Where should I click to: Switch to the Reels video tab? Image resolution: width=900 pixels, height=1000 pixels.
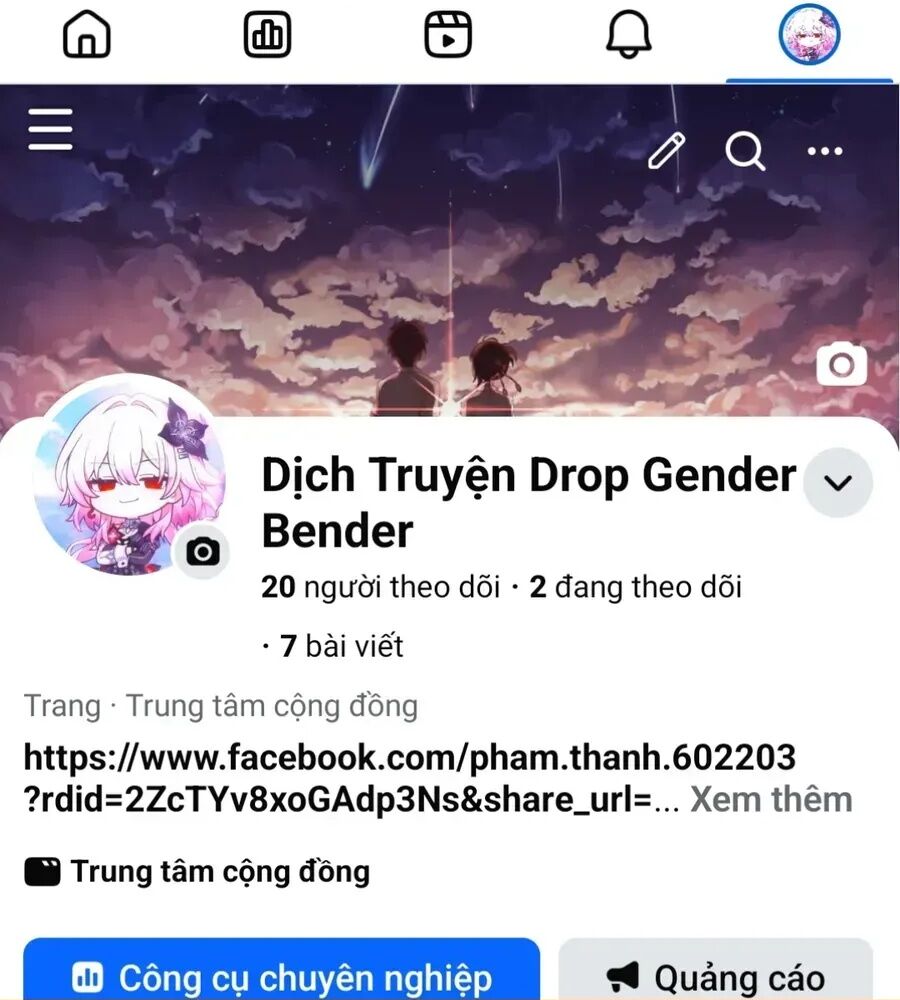(x=448, y=36)
